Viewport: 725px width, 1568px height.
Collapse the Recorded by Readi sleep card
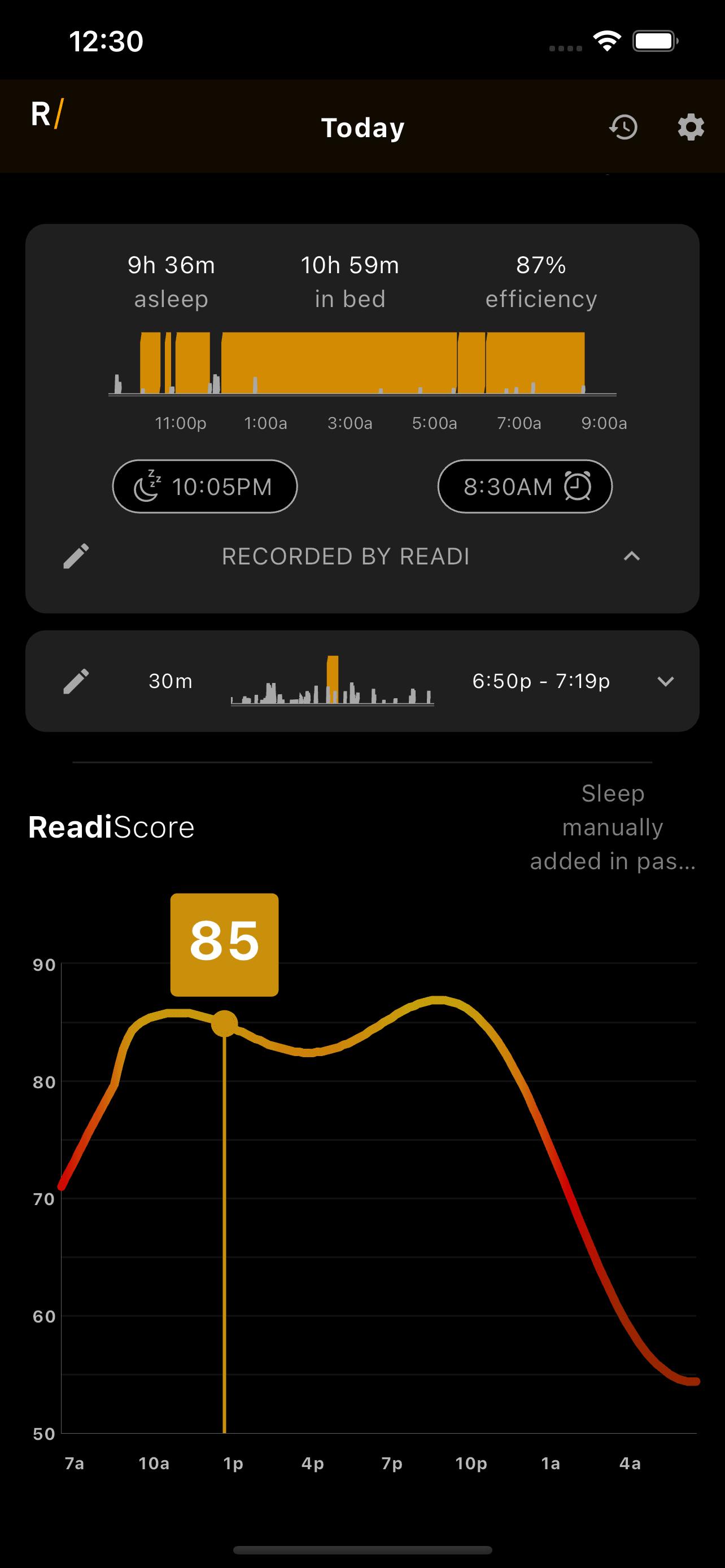click(632, 556)
